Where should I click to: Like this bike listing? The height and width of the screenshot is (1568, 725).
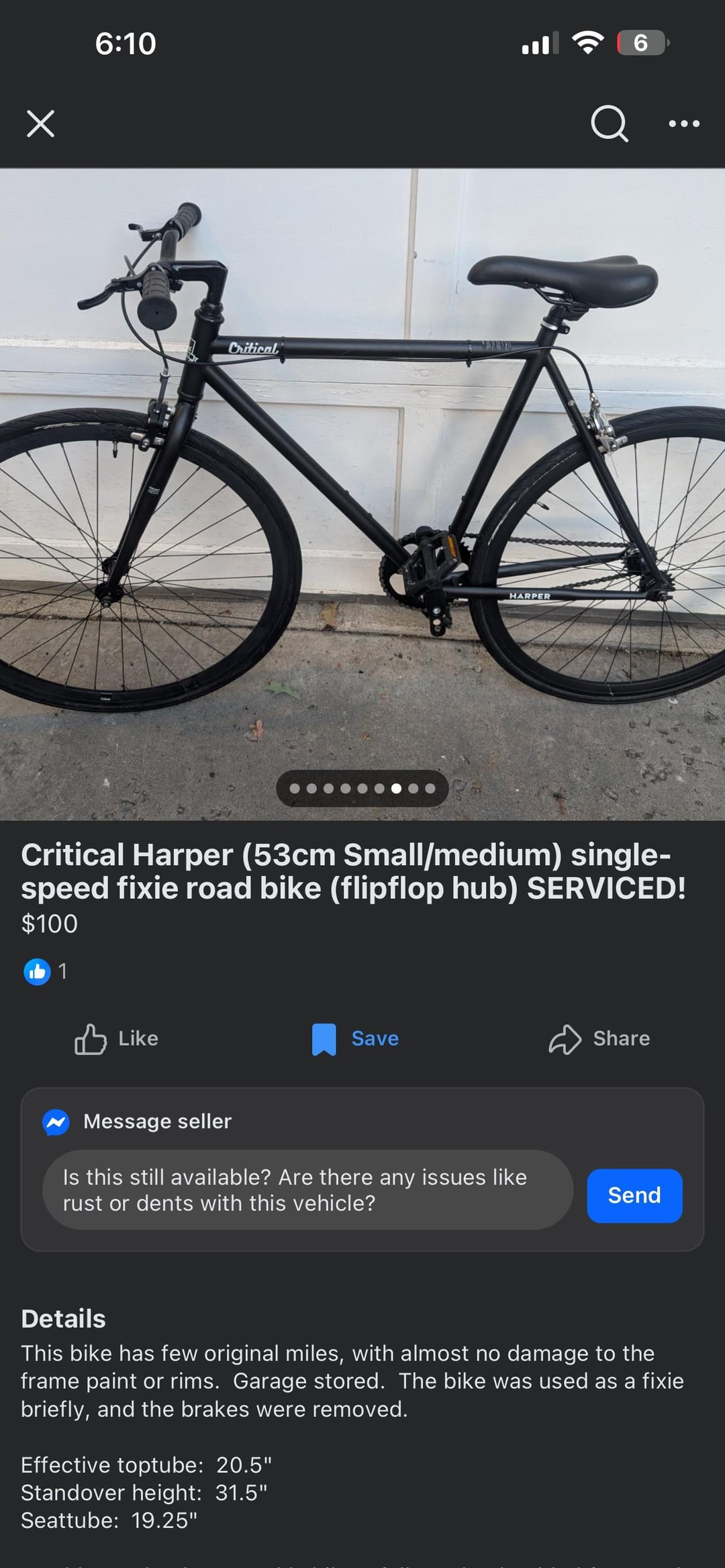[x=117, y=1038]
